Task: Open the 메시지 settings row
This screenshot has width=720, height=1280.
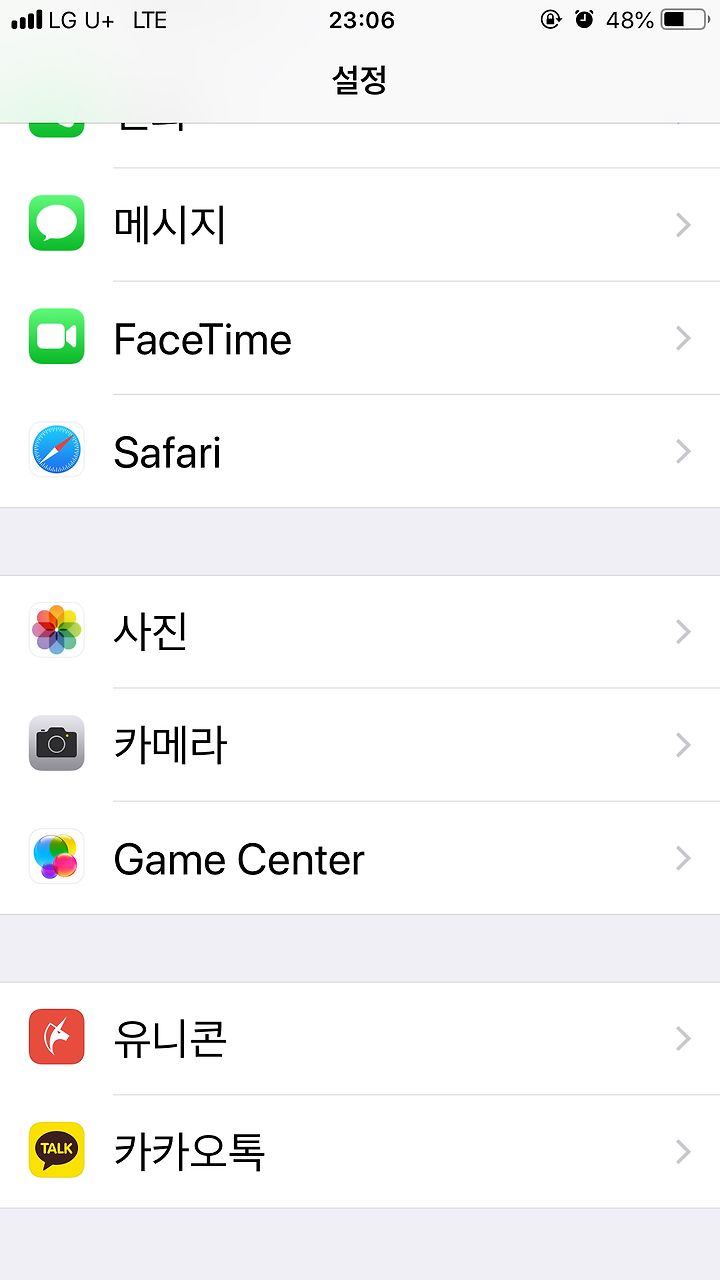Action: coord(360,225)
